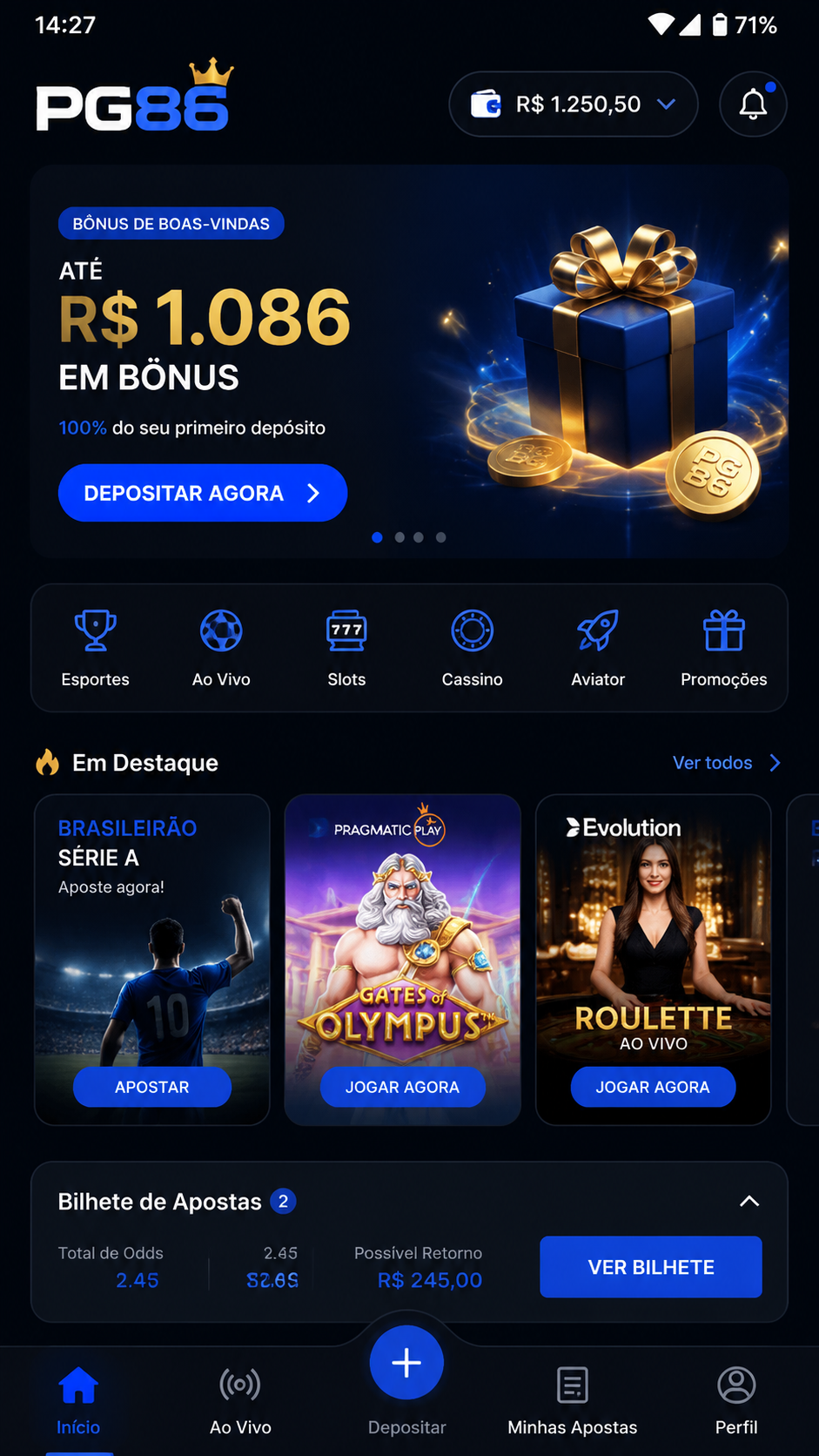Open the Minhas Apostas tab

tap(573, 1400)
